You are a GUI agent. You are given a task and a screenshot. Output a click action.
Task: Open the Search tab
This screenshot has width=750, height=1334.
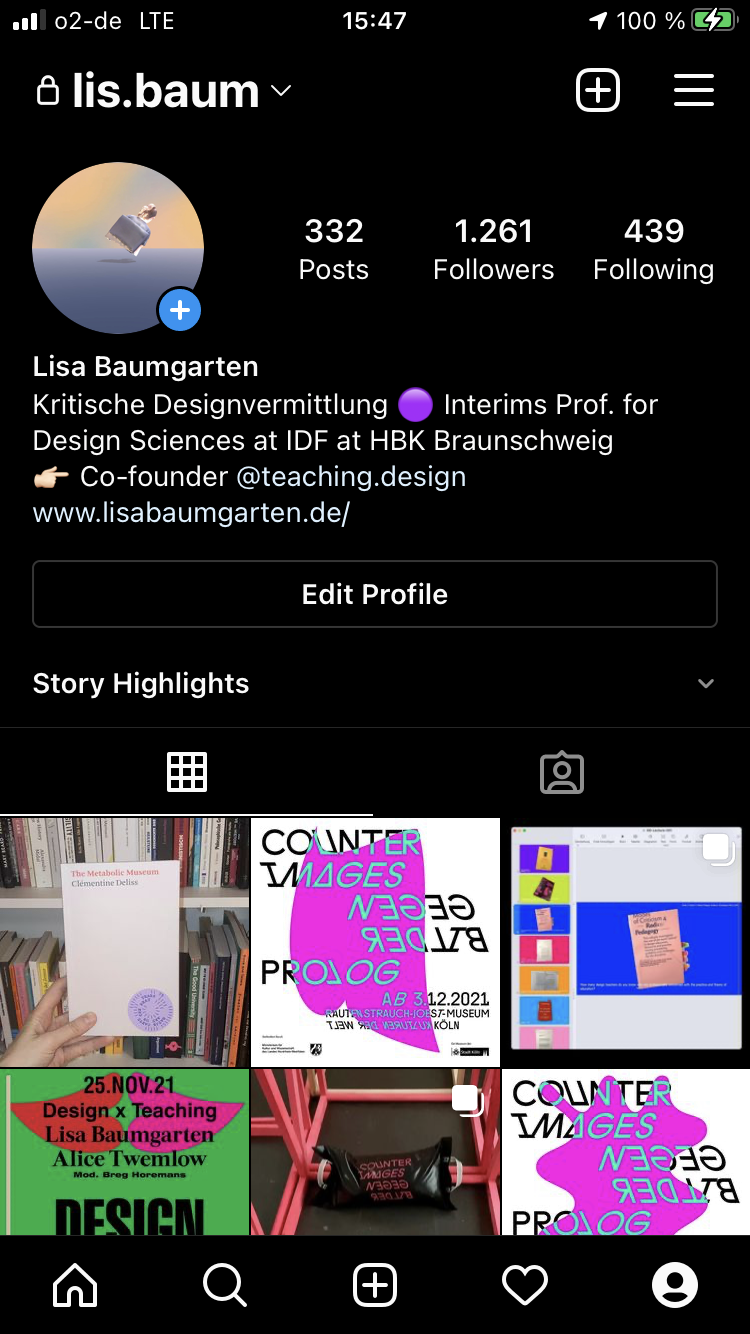(x=225, y=1285)
